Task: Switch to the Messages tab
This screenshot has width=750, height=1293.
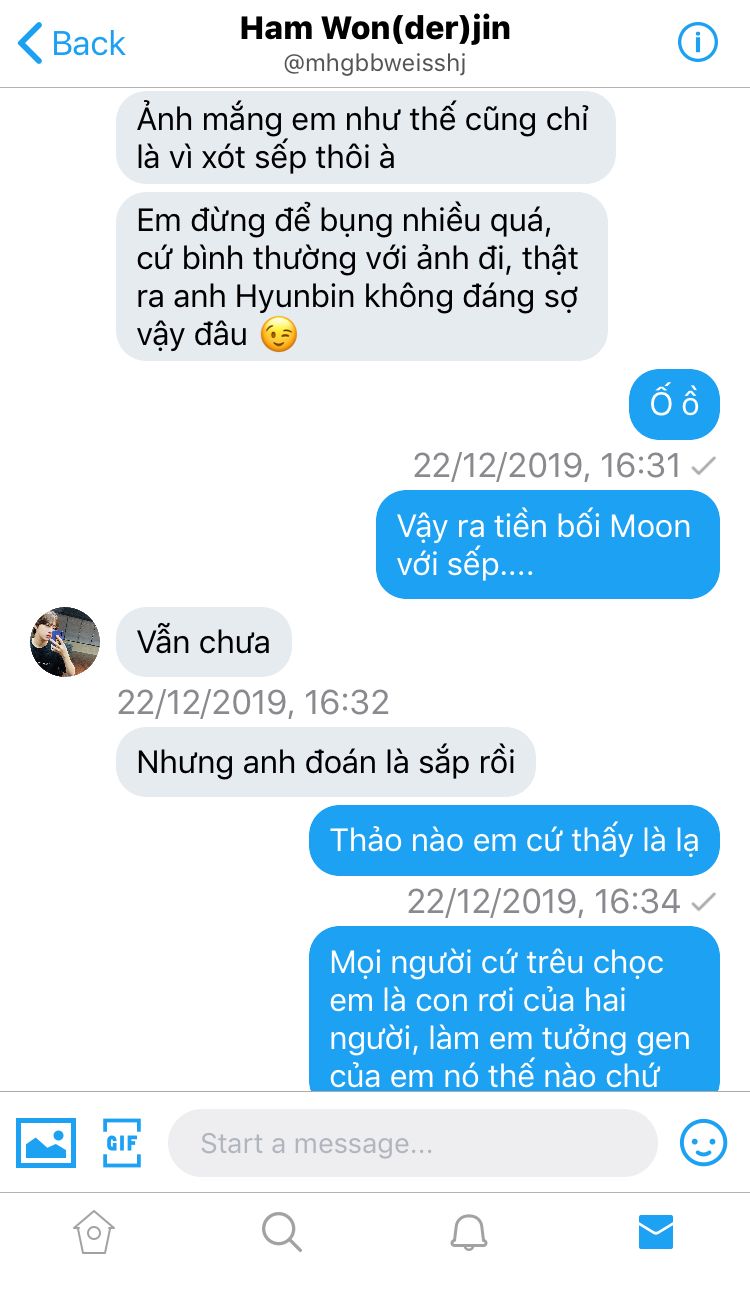Action: (x=656, y=1232)
